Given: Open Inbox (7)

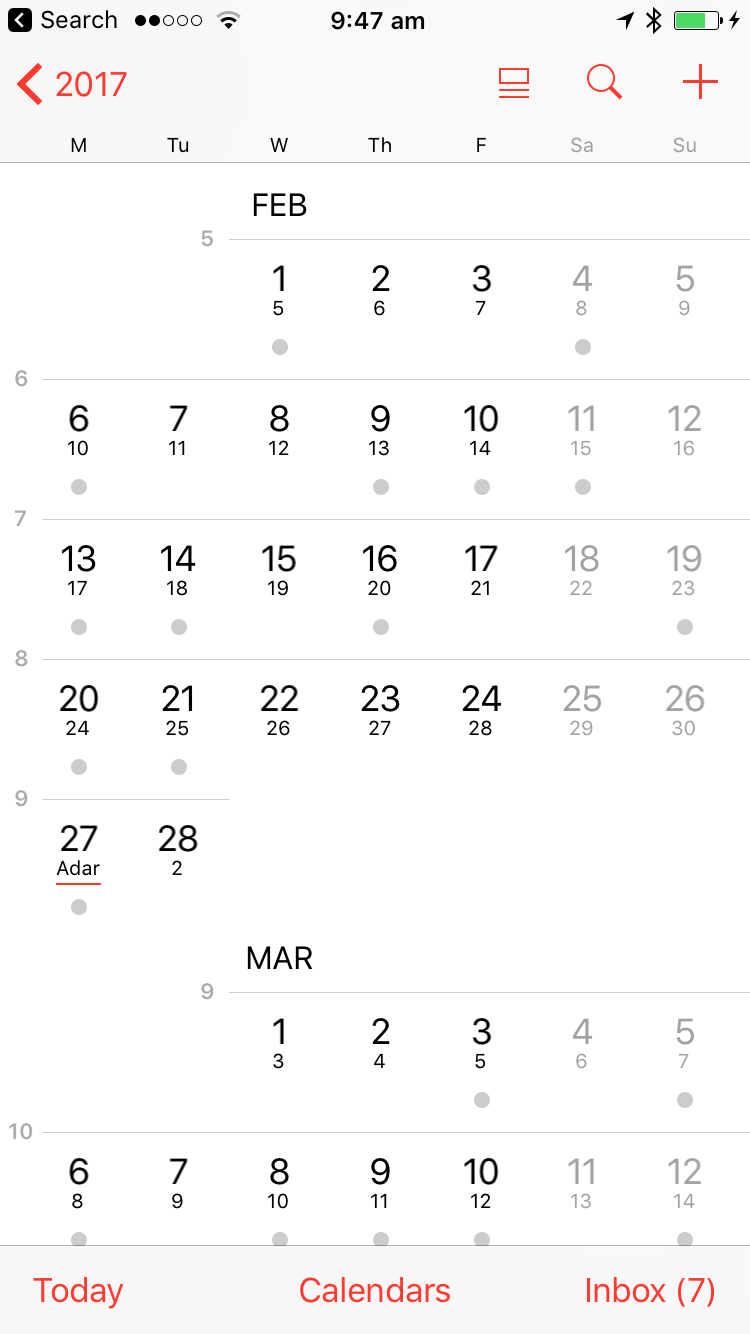Looking at the screenshot, I should (x=650, y=1290).
